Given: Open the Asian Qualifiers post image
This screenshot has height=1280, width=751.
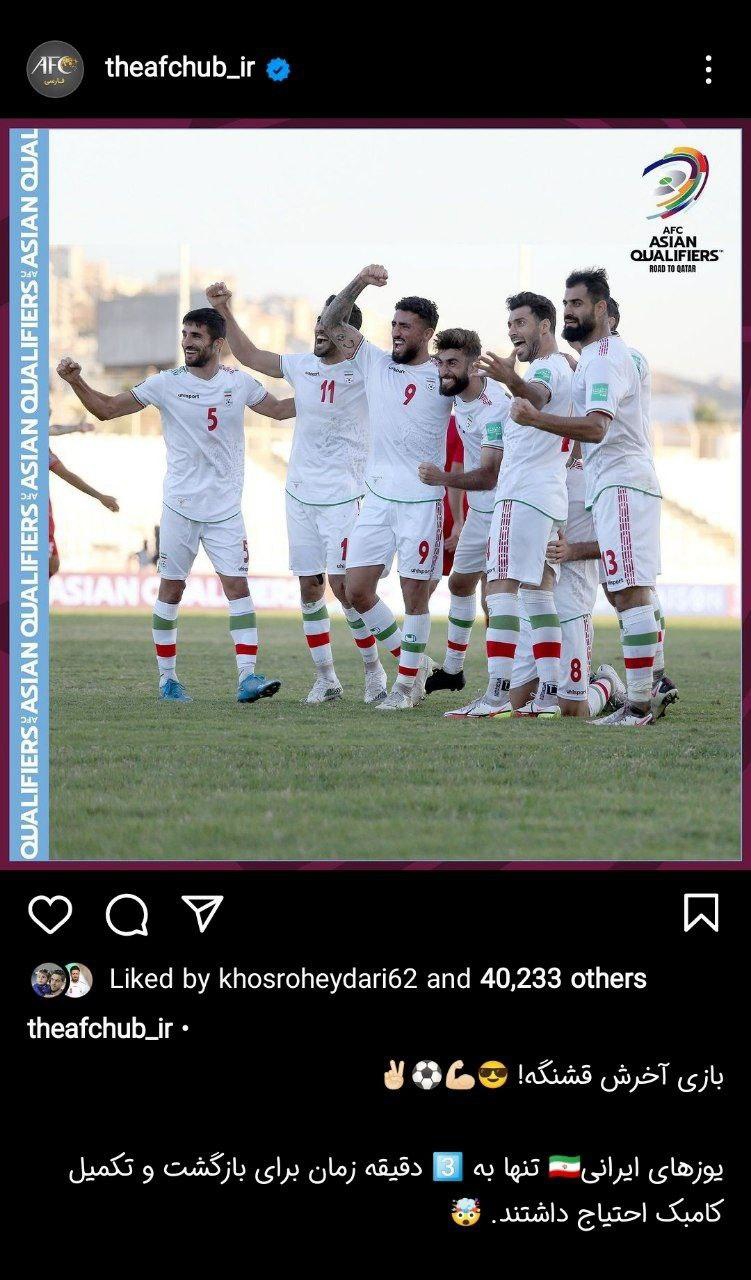Looking at the screenshot, I should point(375,495).
